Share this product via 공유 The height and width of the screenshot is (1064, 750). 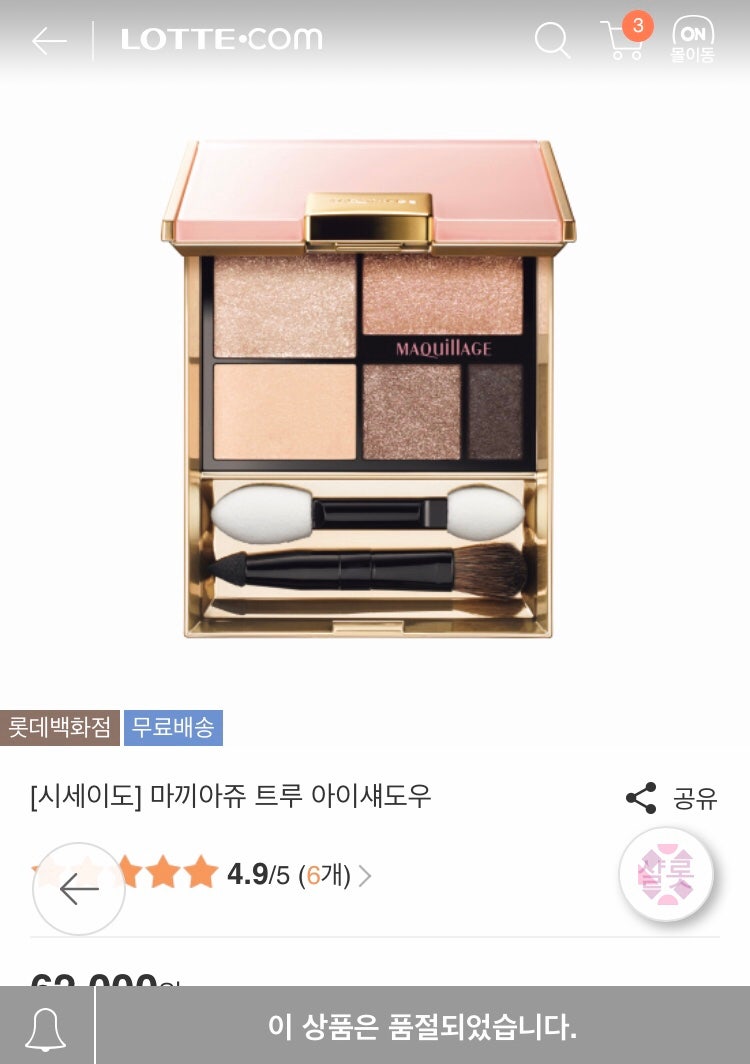pyautogui.click(x=672, y=798)
